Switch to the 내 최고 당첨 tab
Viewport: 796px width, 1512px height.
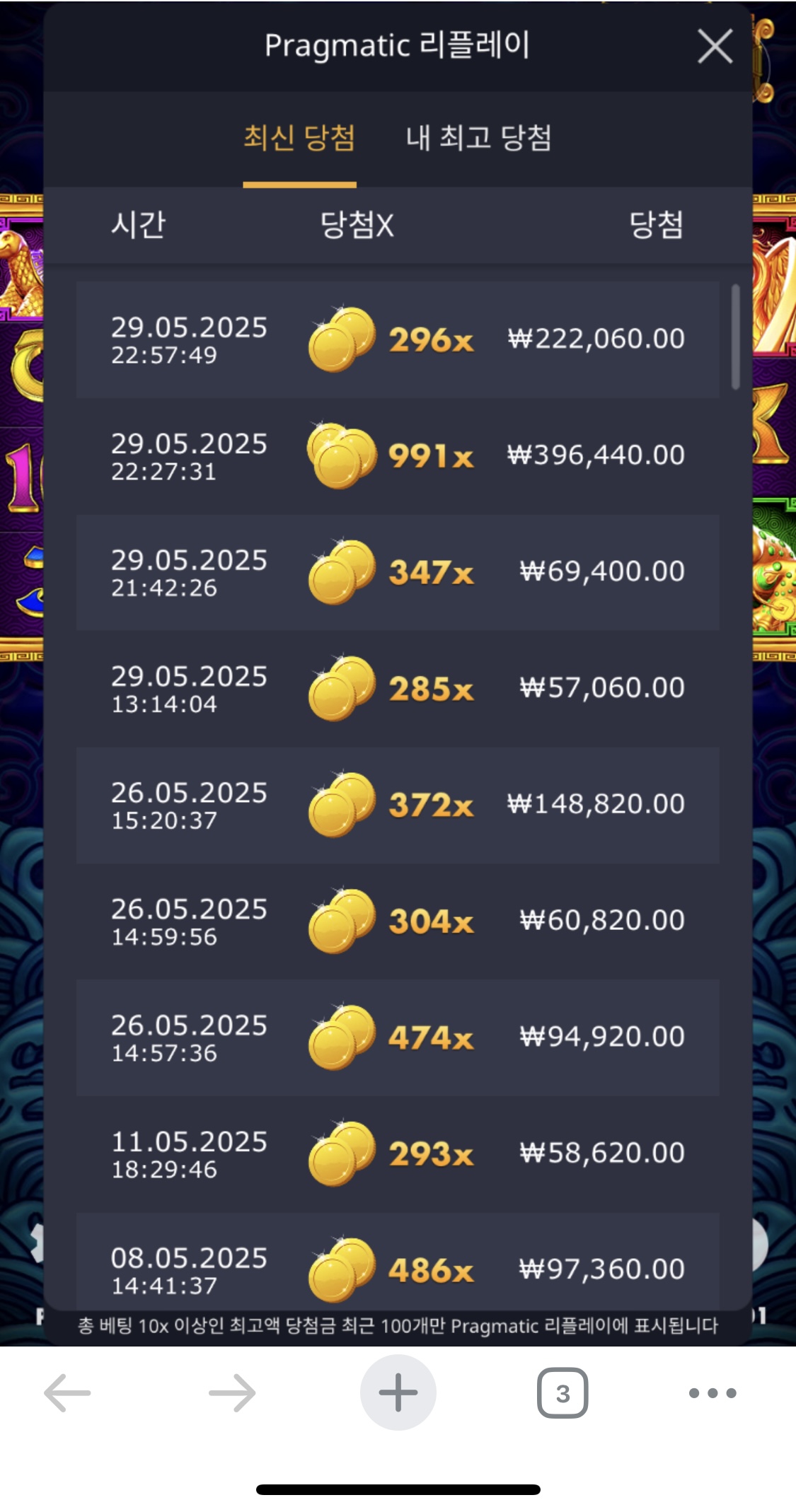click(478, 137)
